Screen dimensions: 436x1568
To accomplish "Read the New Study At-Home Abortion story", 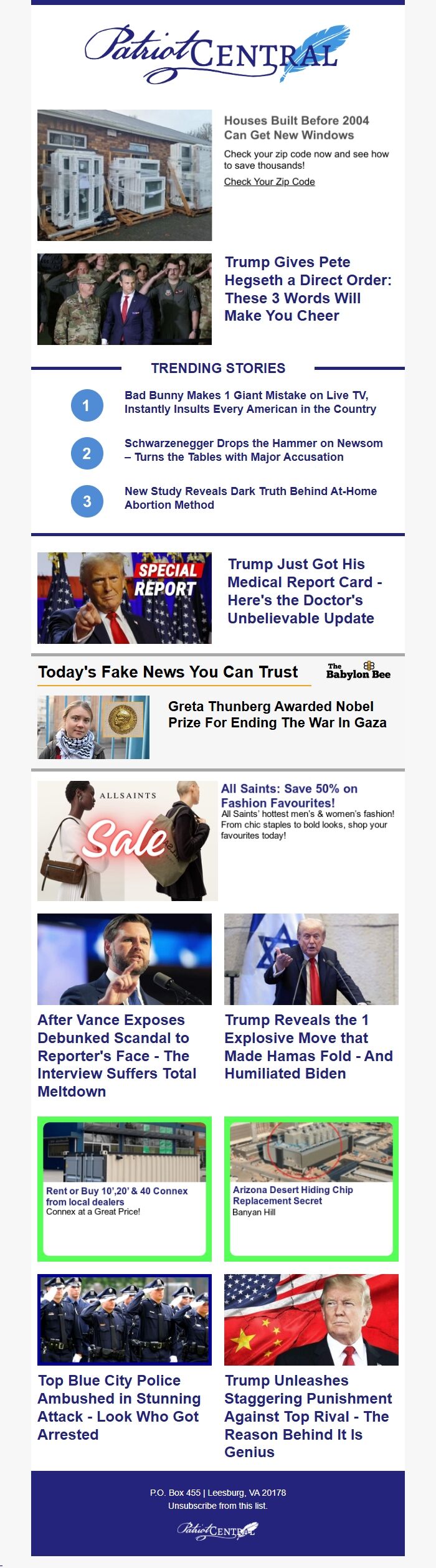I will pos(250,498).
